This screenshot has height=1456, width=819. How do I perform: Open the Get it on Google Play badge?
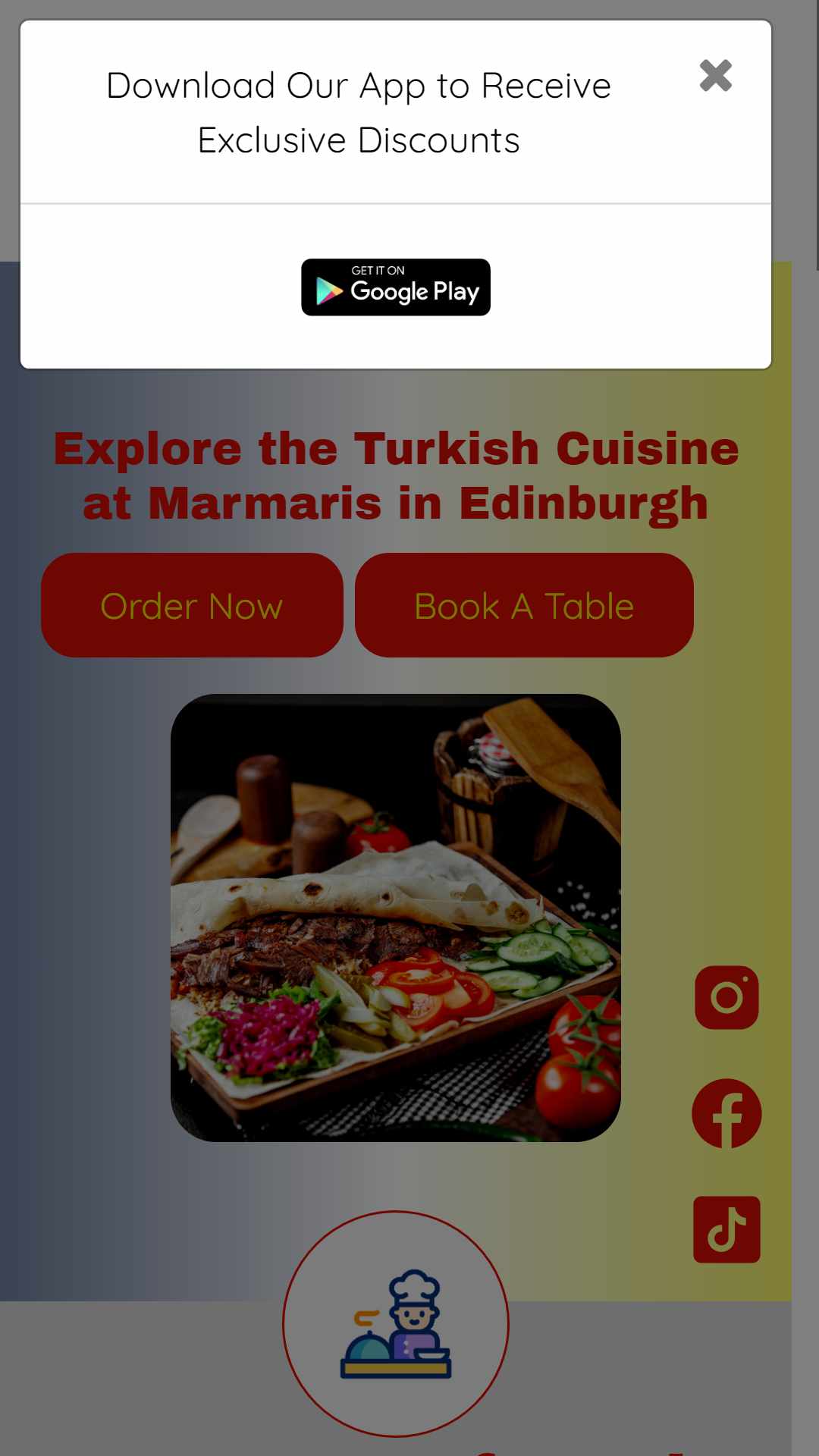point(396,287)
